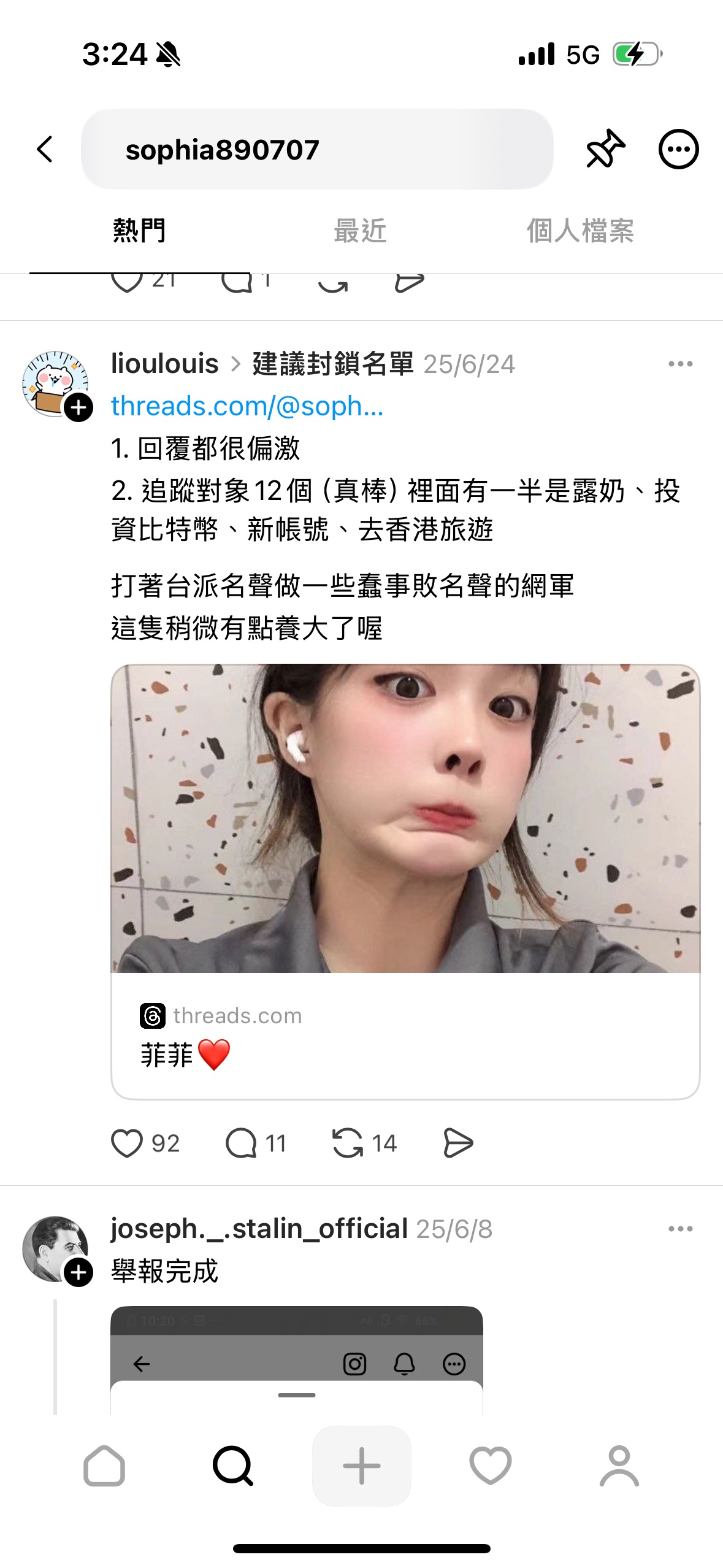Select the 熱門 tab
Screen dimensions: 723x1568
(139, 231)
